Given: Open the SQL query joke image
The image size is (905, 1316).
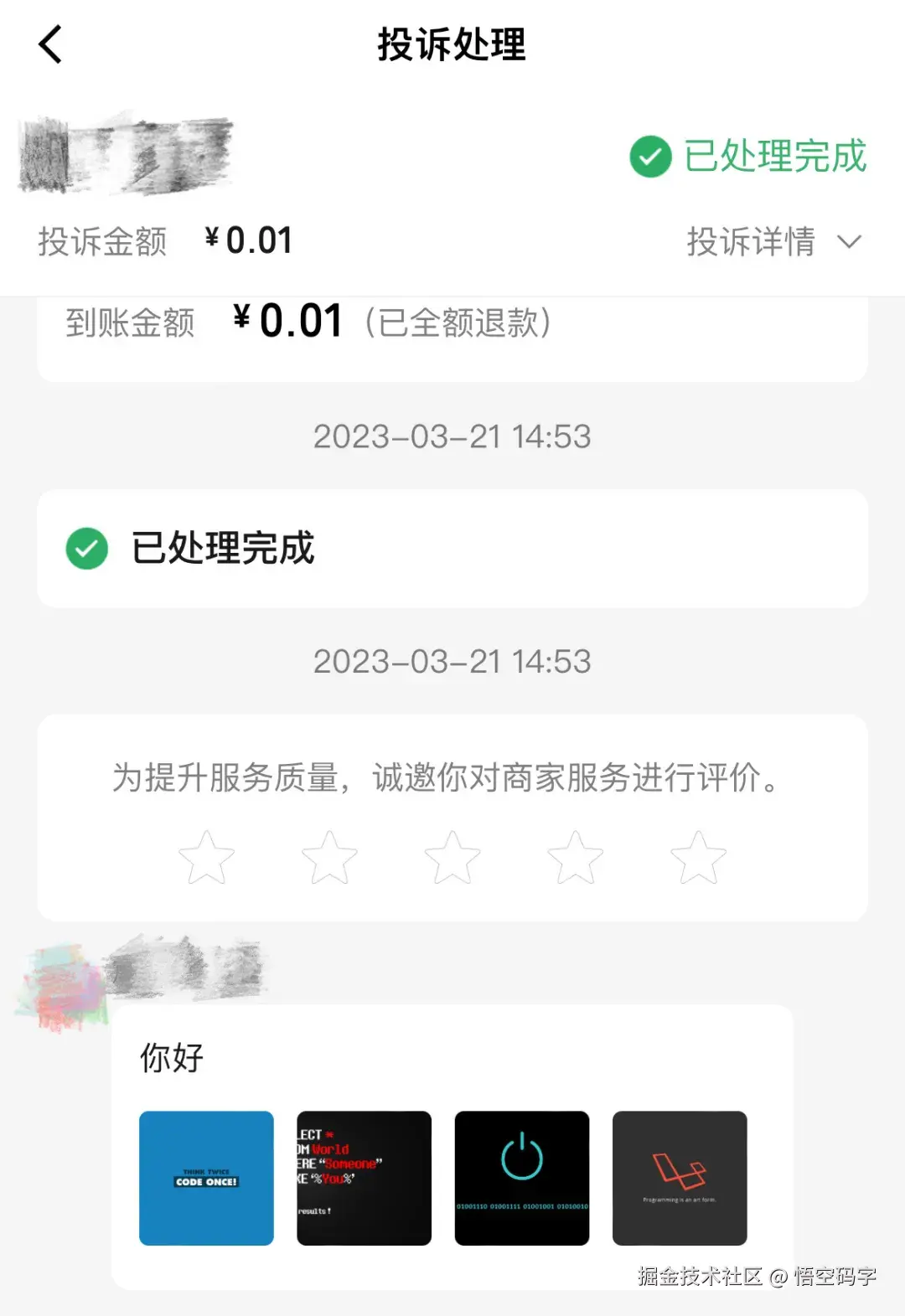Looking at the screenshot, I should [x=364, y=1178].
